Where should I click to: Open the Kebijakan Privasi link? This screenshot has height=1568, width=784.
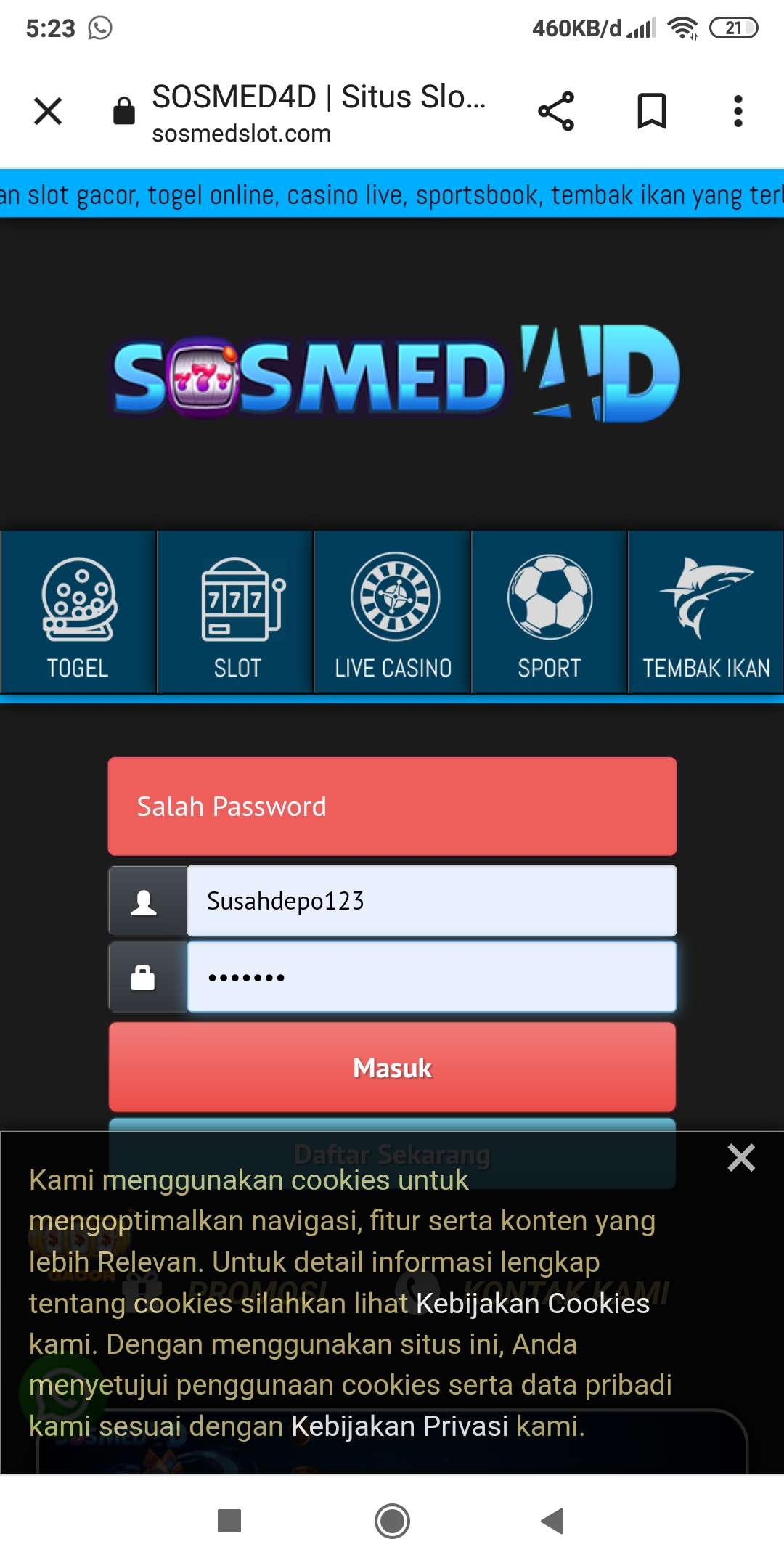pyautogui.click(x=399, y=1426)
